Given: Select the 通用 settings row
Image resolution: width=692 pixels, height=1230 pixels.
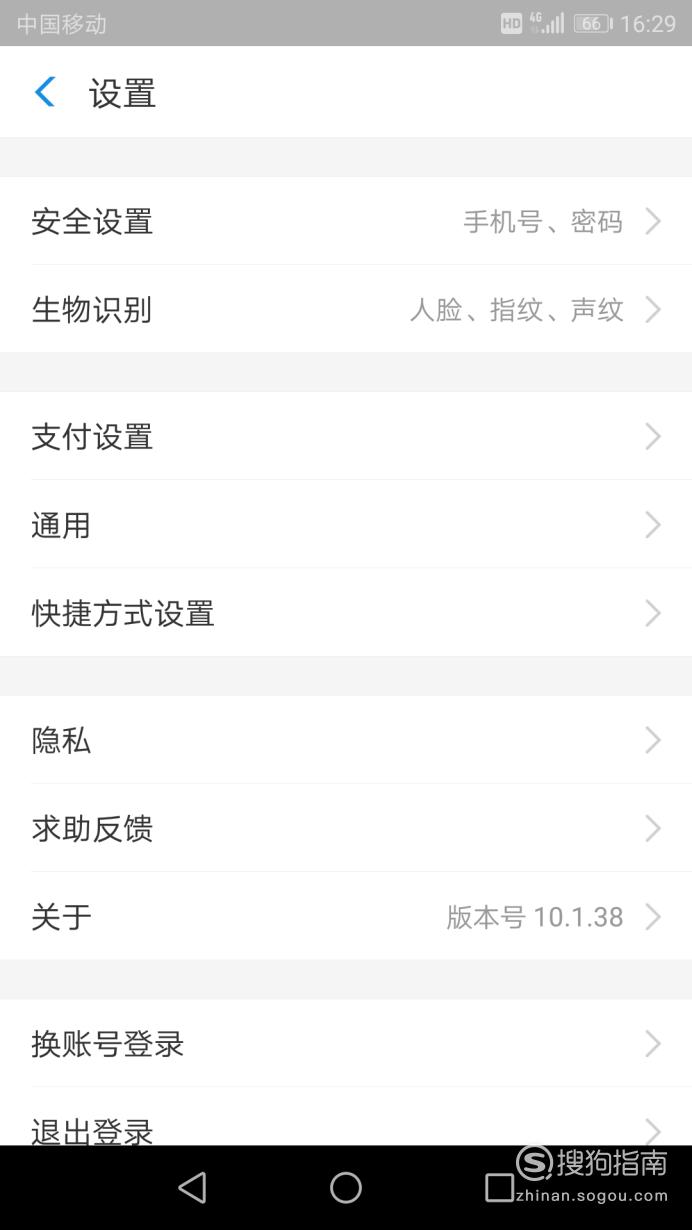Looking at the screenshot, I should [346, 524].
